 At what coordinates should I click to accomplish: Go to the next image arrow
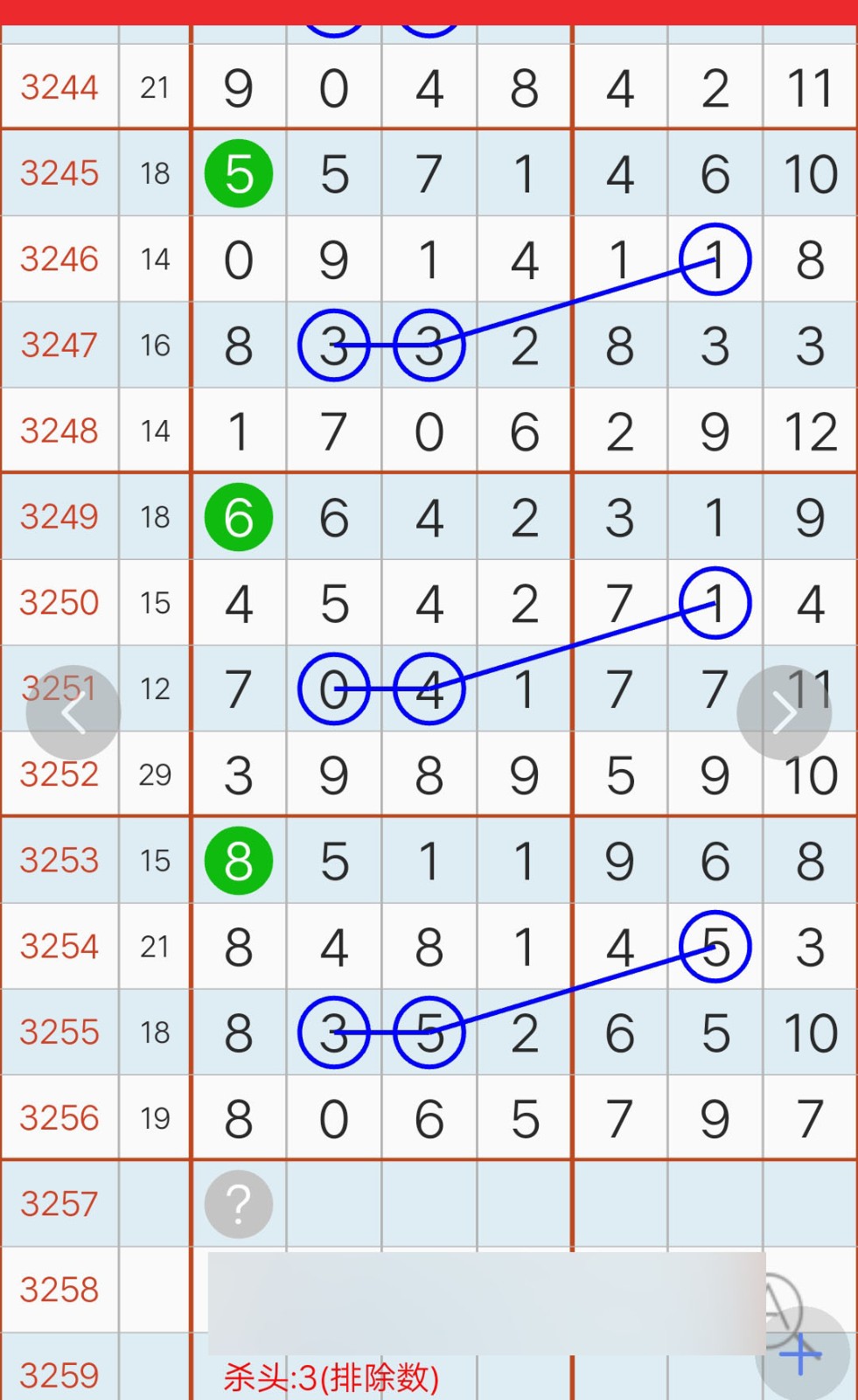pos(785,712)
